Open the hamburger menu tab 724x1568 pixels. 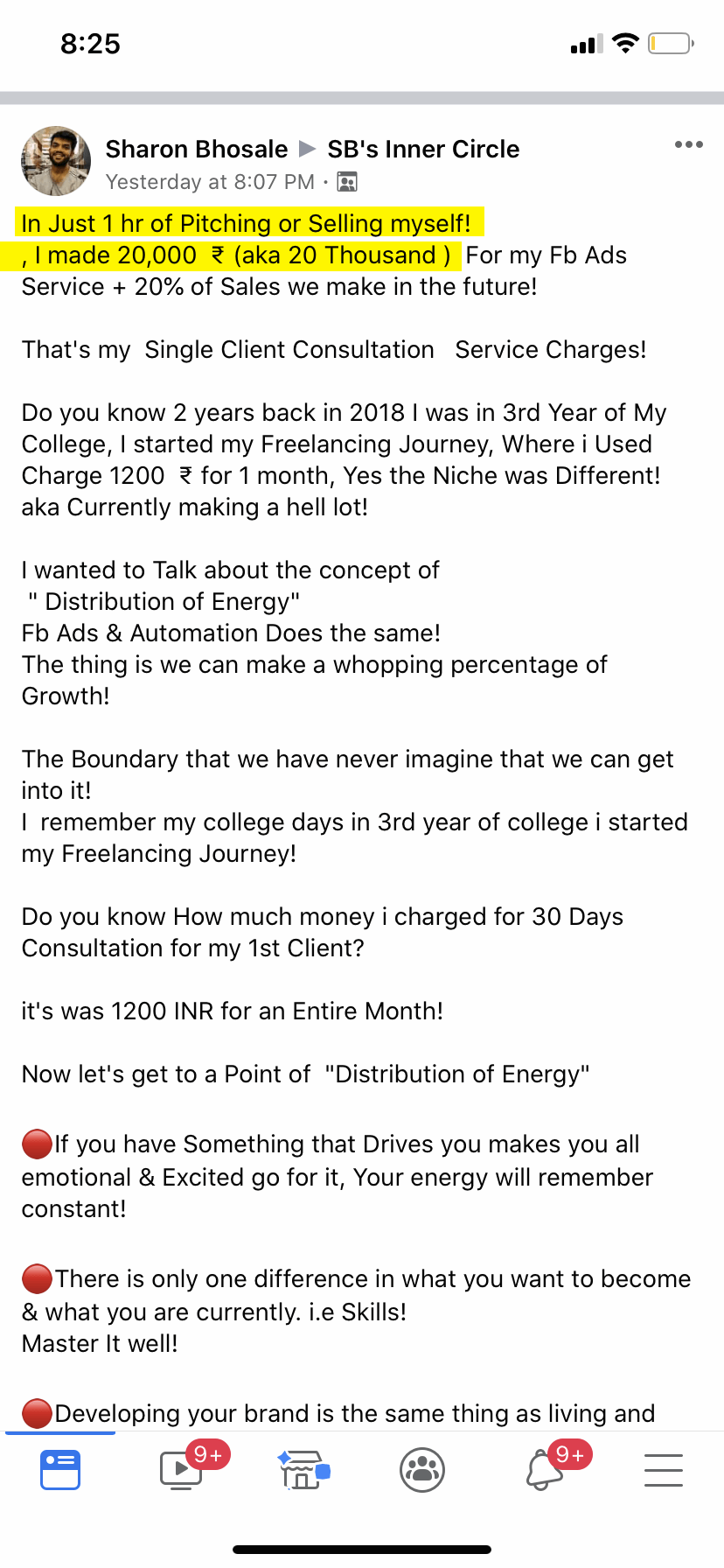(663, 1469)
